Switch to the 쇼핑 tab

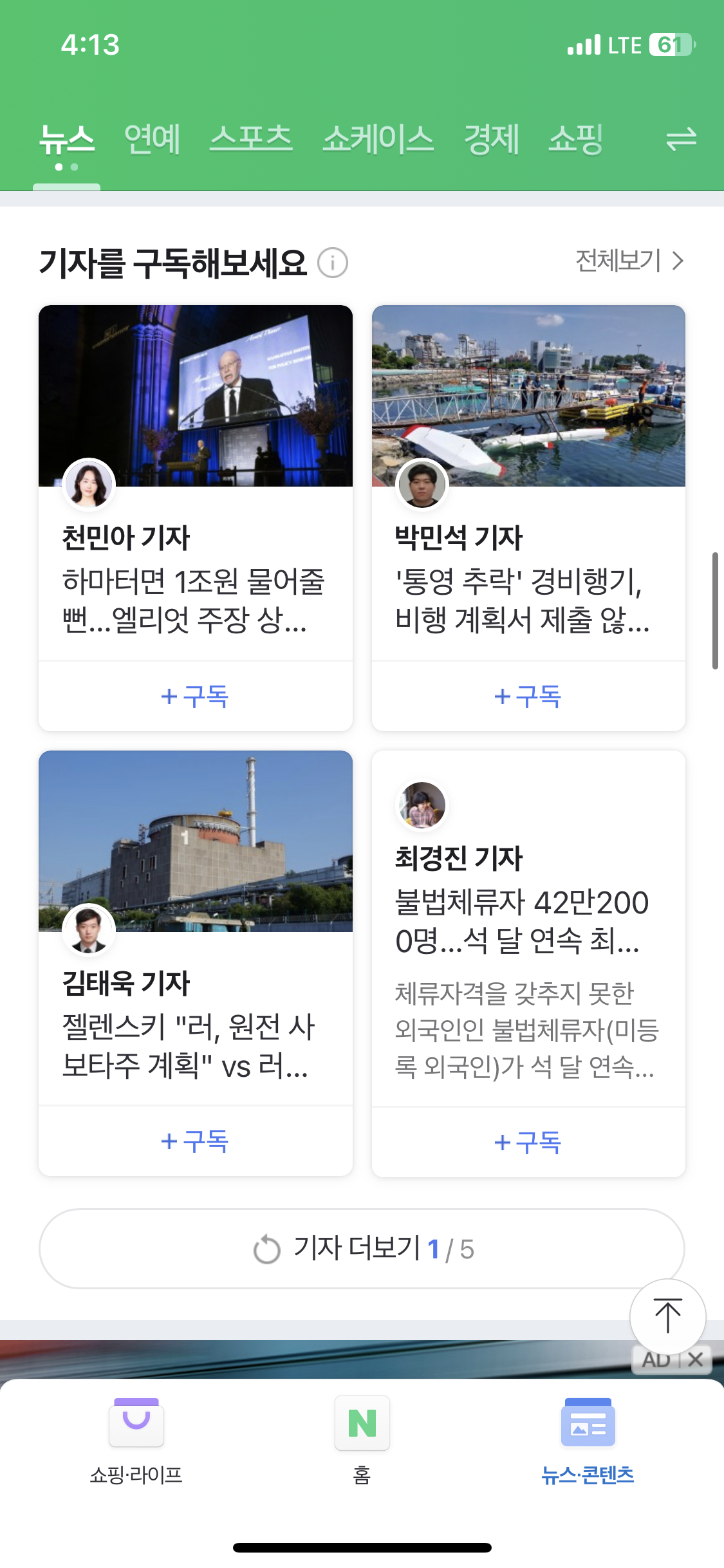point(575,139)
